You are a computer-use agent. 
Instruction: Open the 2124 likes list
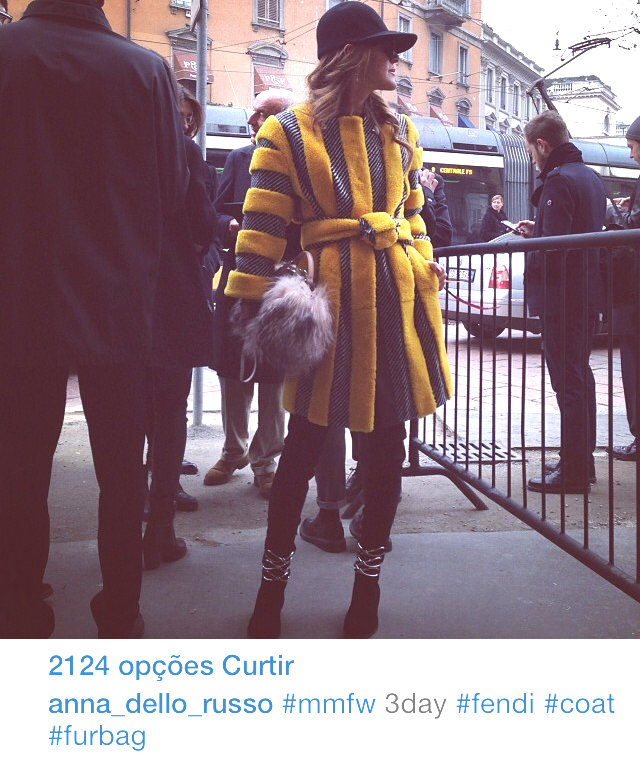pyautogui.click(x=170, y=666)
